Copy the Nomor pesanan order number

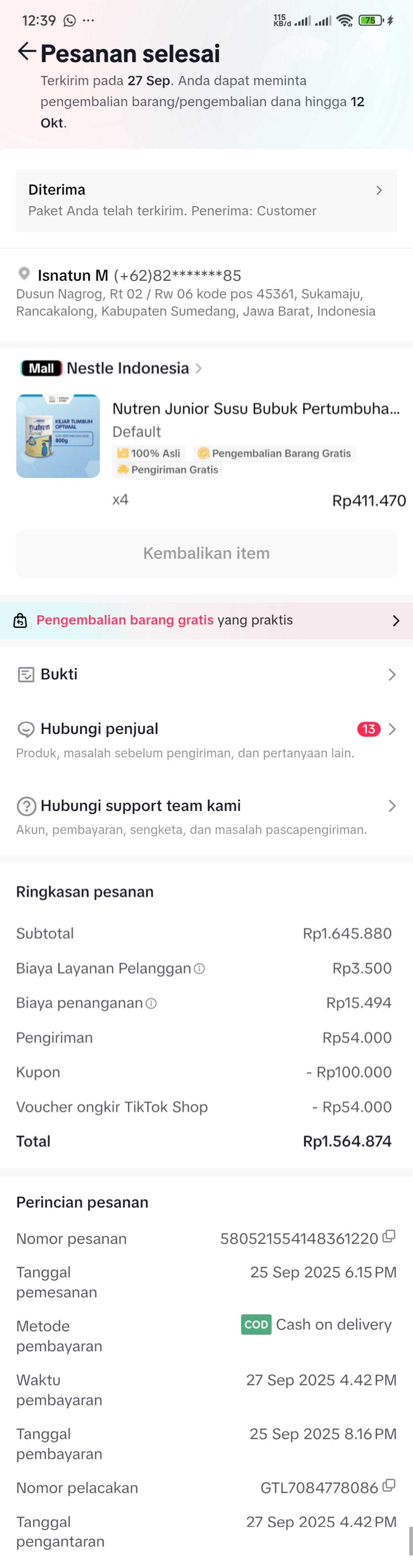389,1236
